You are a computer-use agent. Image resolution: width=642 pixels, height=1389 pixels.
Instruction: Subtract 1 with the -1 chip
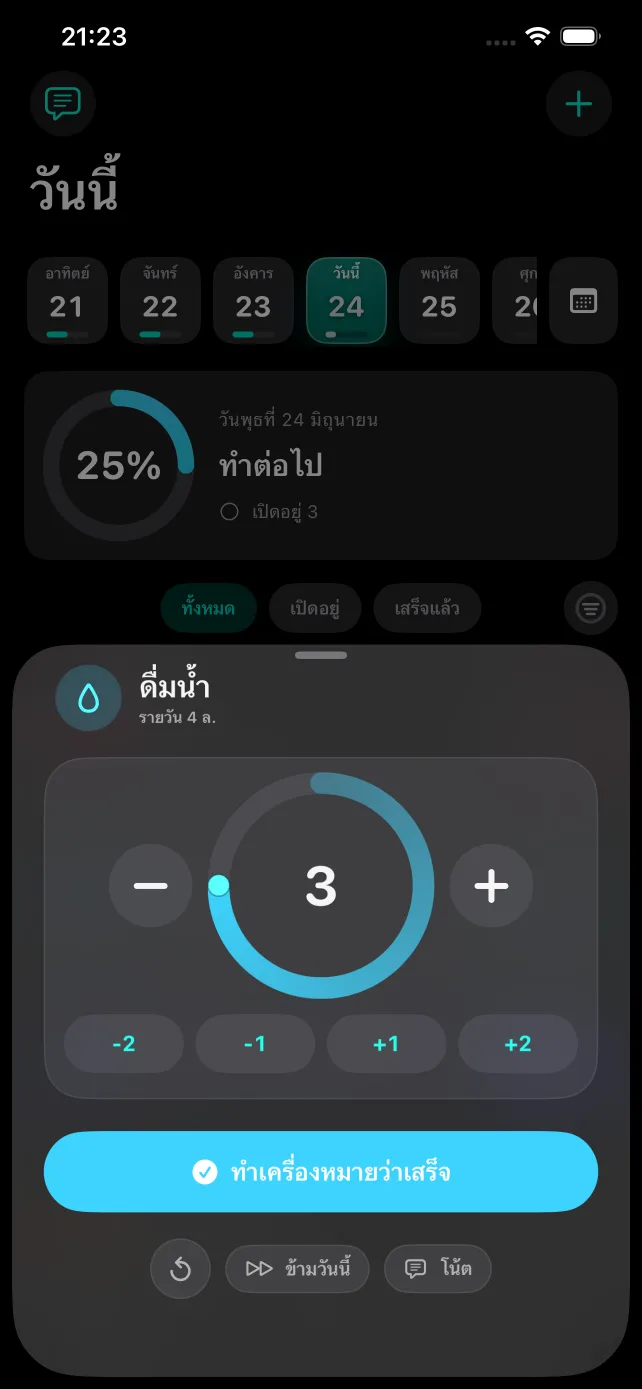(x=255, y=1044)
